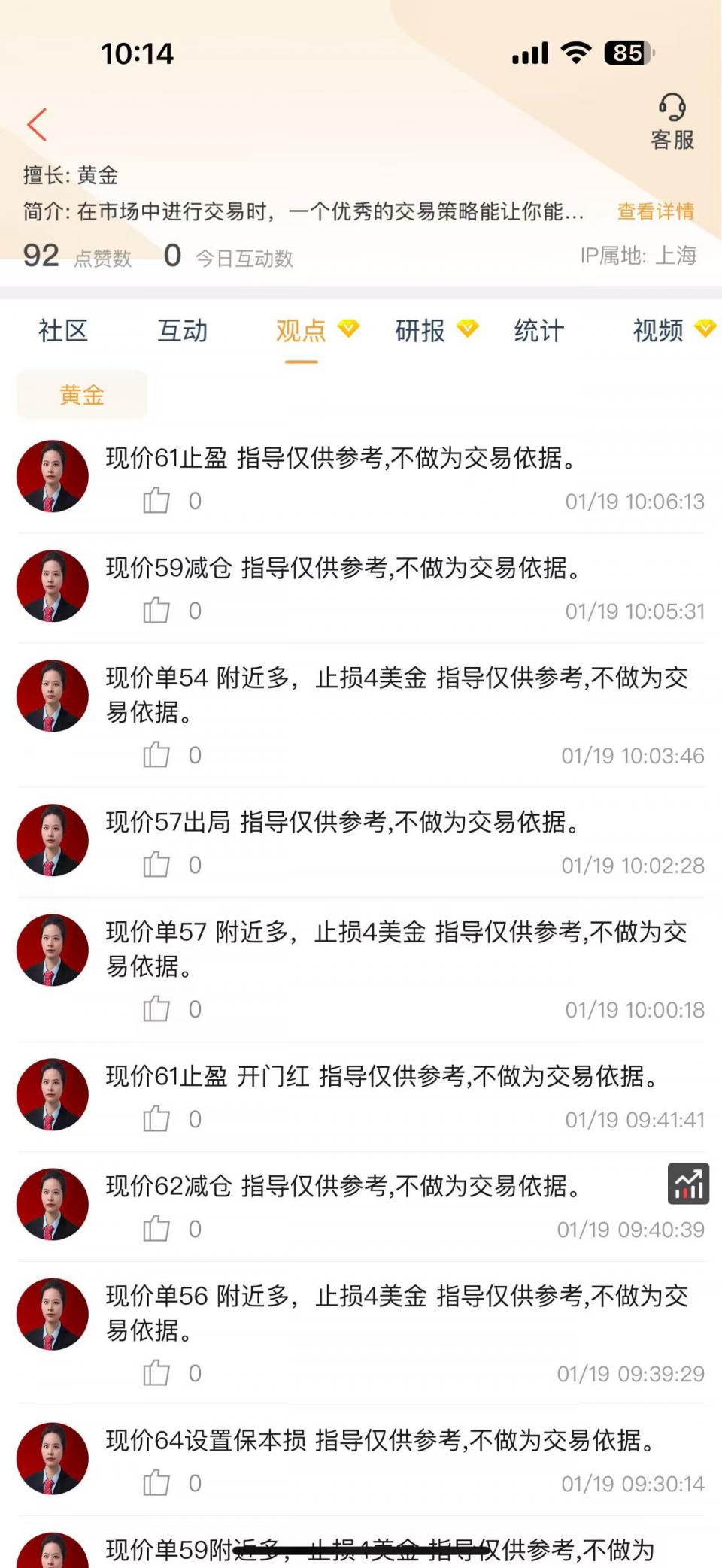722x1568 pixels.
Task: Like the 现价单57 附近多 post
Action: click(x=156, y=1009)
